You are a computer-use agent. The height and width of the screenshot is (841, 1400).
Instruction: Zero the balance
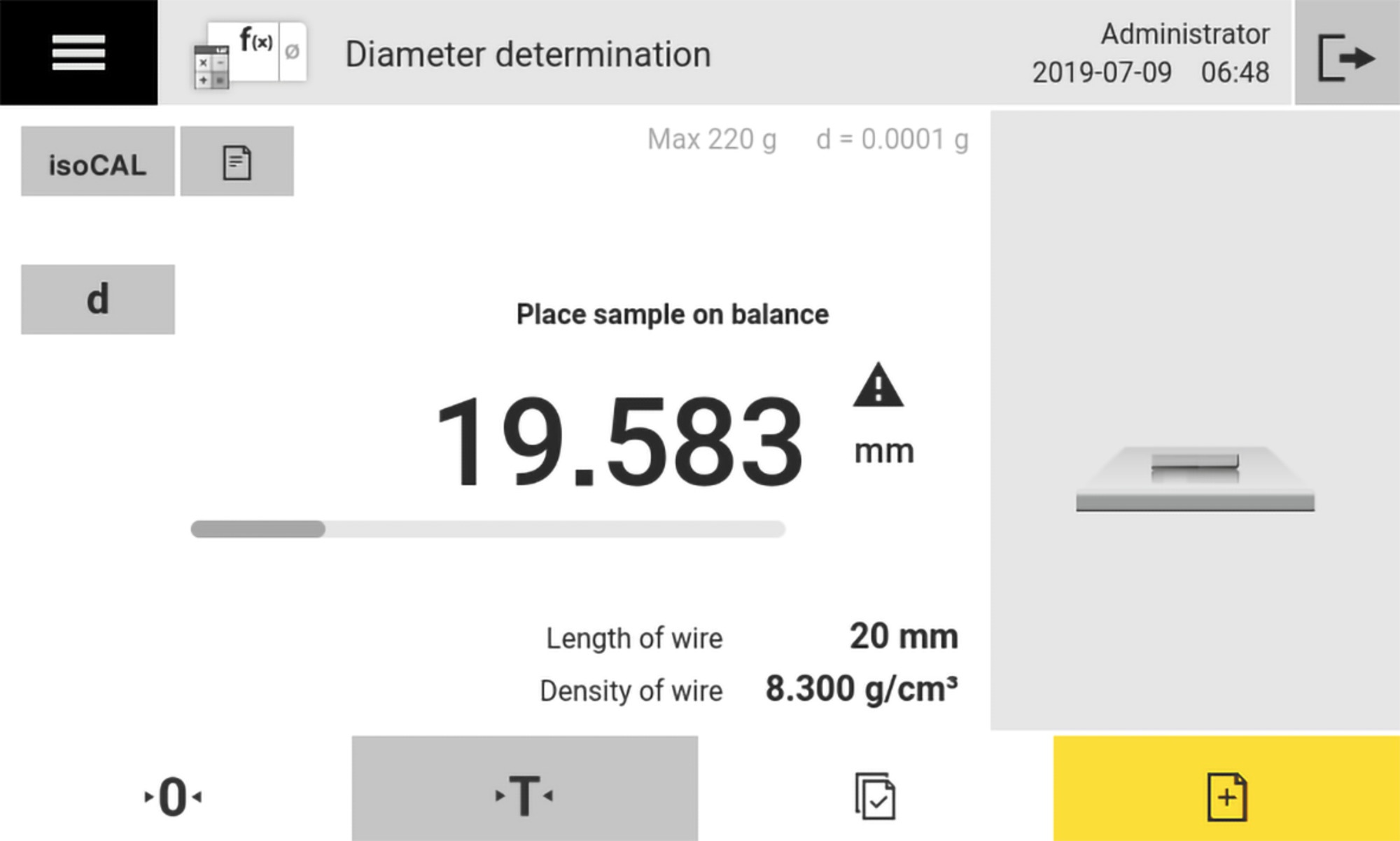click(173, 796)
